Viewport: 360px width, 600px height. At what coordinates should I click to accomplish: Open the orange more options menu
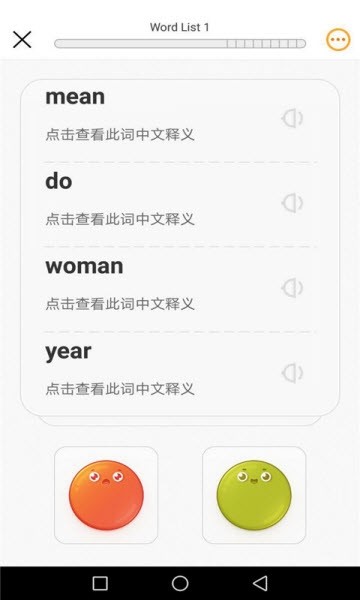(338, 39)
